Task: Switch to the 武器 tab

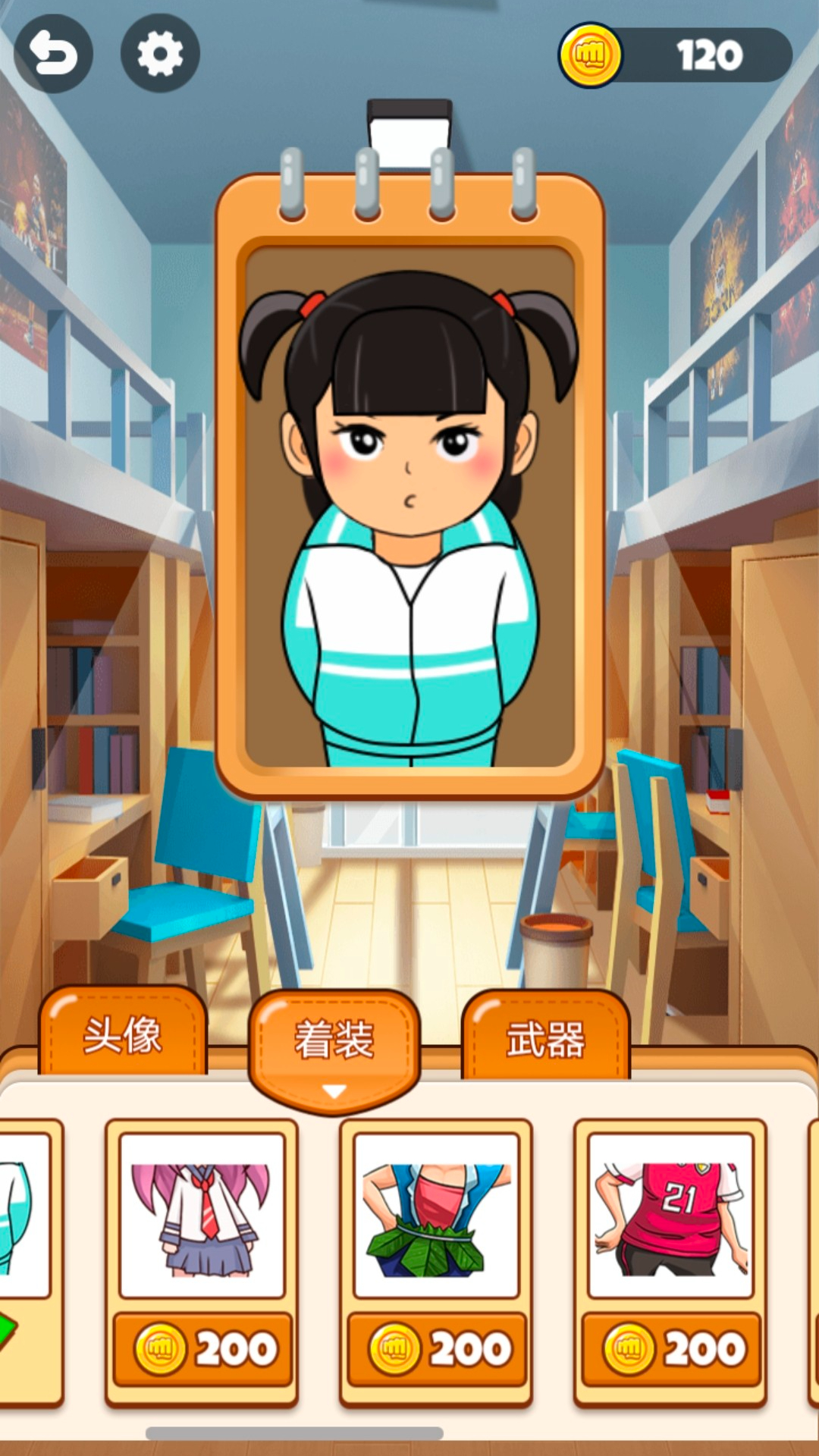Action: (545, 1039)
